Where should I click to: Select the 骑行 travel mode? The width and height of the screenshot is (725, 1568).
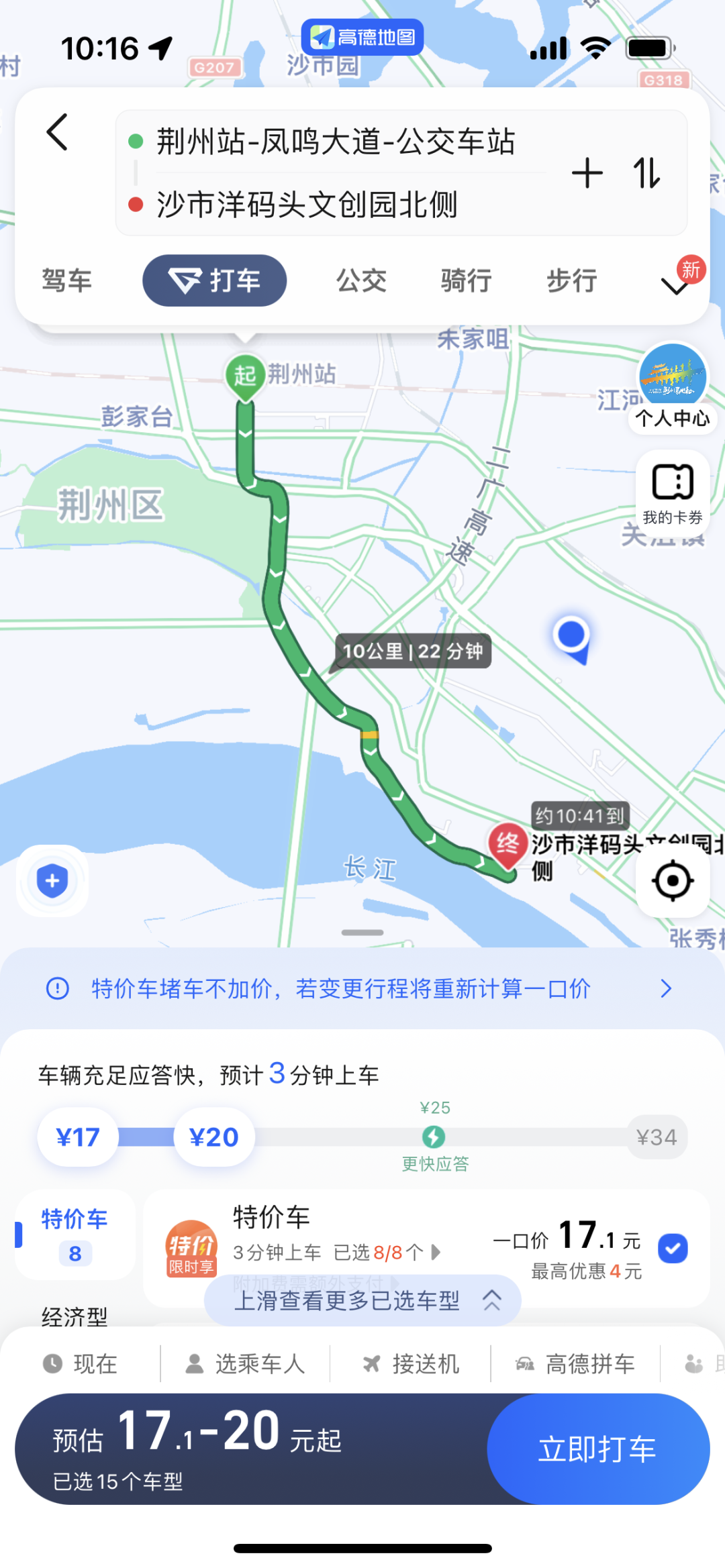pyautogui.click(x=466, y=280)
